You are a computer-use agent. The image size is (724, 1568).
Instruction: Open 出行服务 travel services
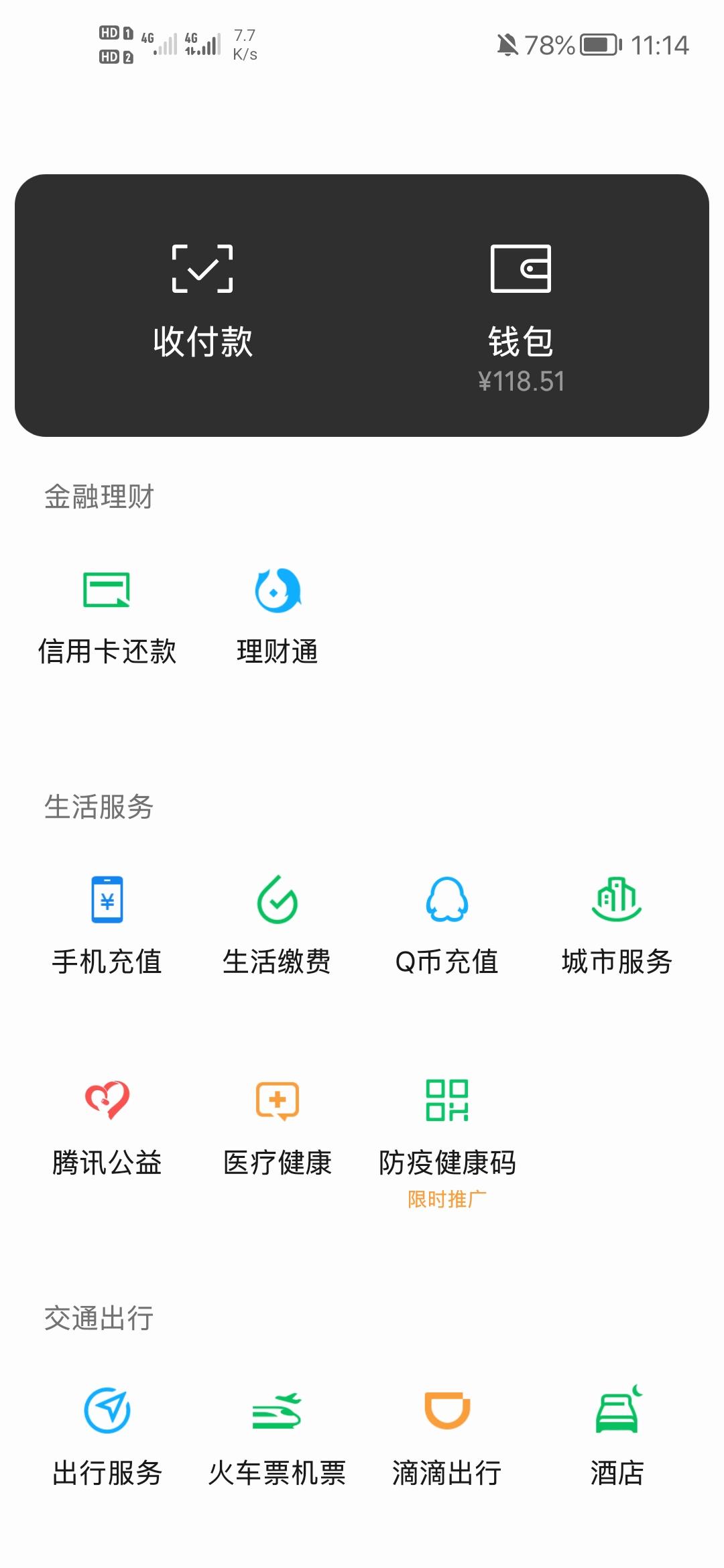click(107, 1437)
